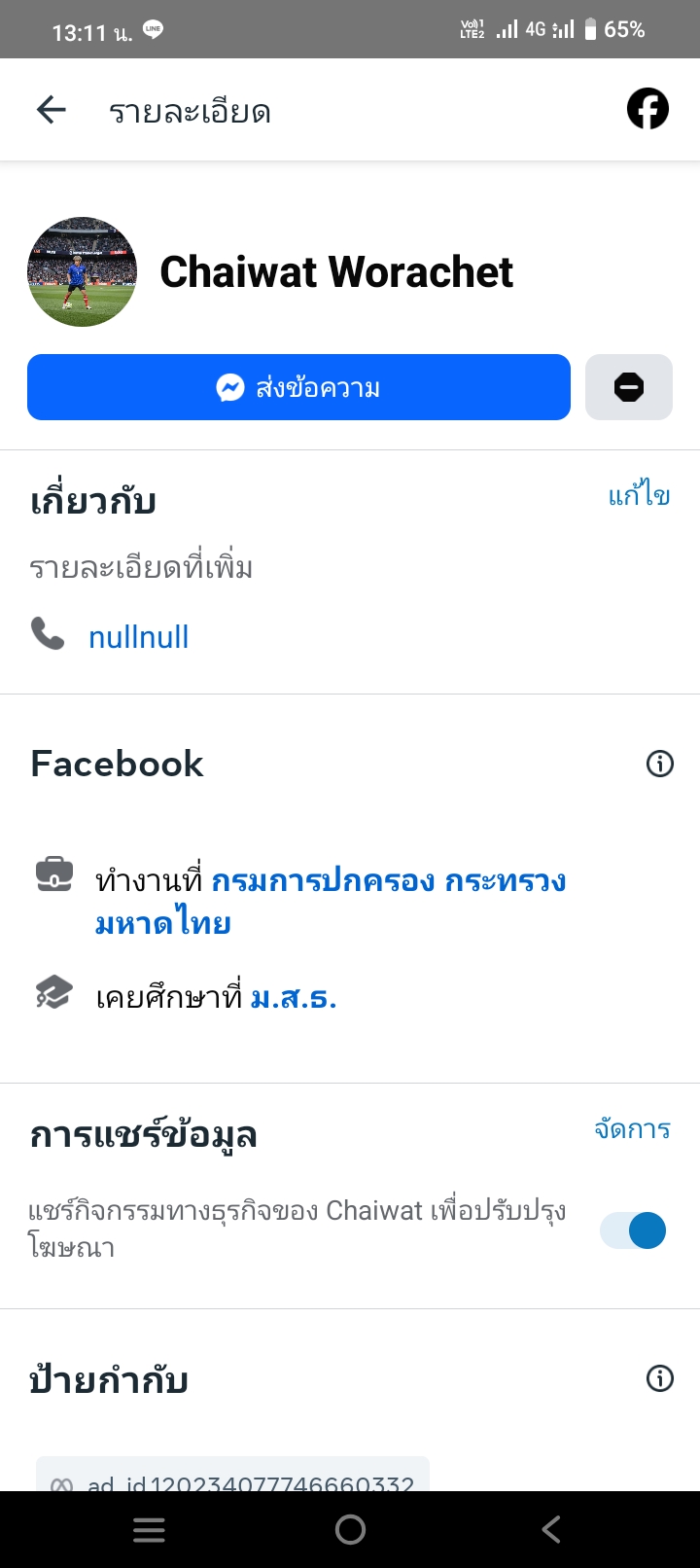Image resolution: width=700 pixels, height=1568 pixels.
Task: Open ม.ส.ธ. education link
Action: click(294, 997)
